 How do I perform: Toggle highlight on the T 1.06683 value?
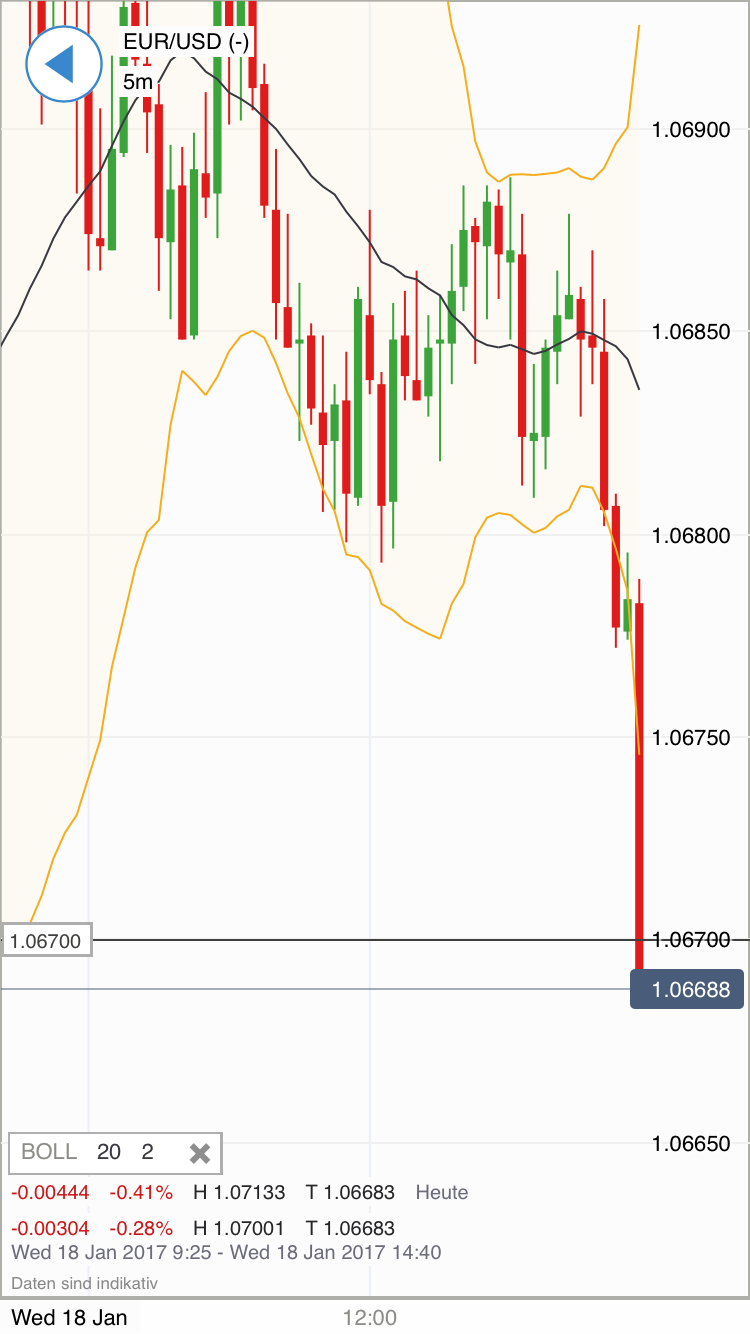point(348,1192)
